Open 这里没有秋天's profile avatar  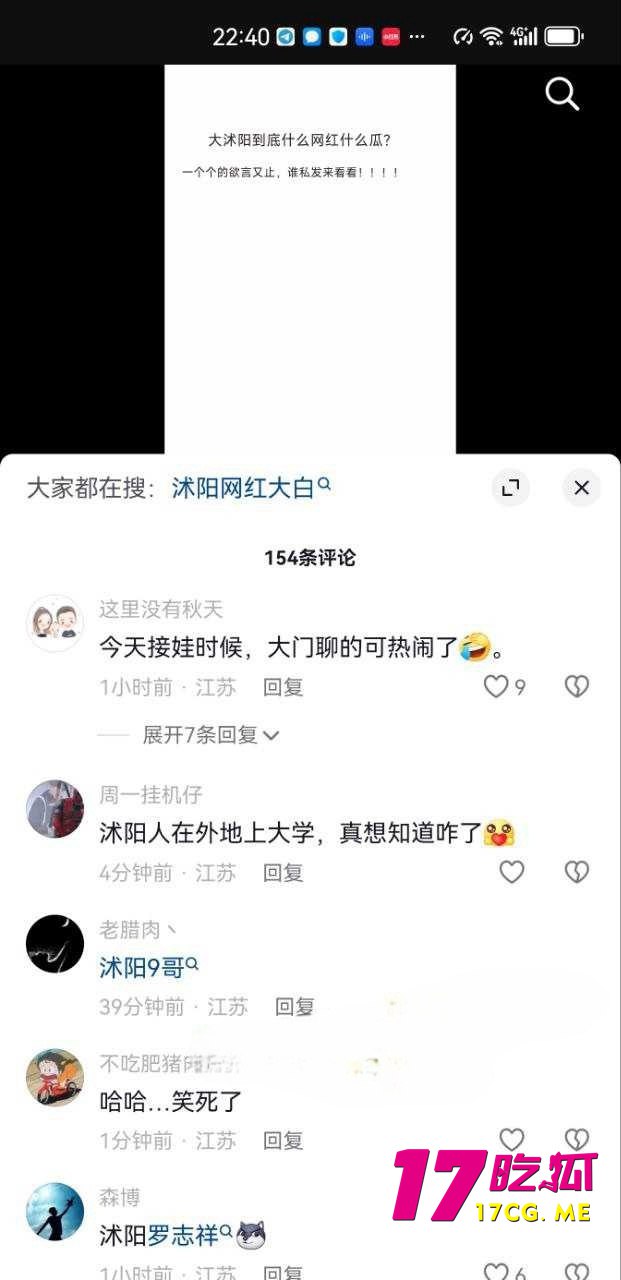pos(54,623)
